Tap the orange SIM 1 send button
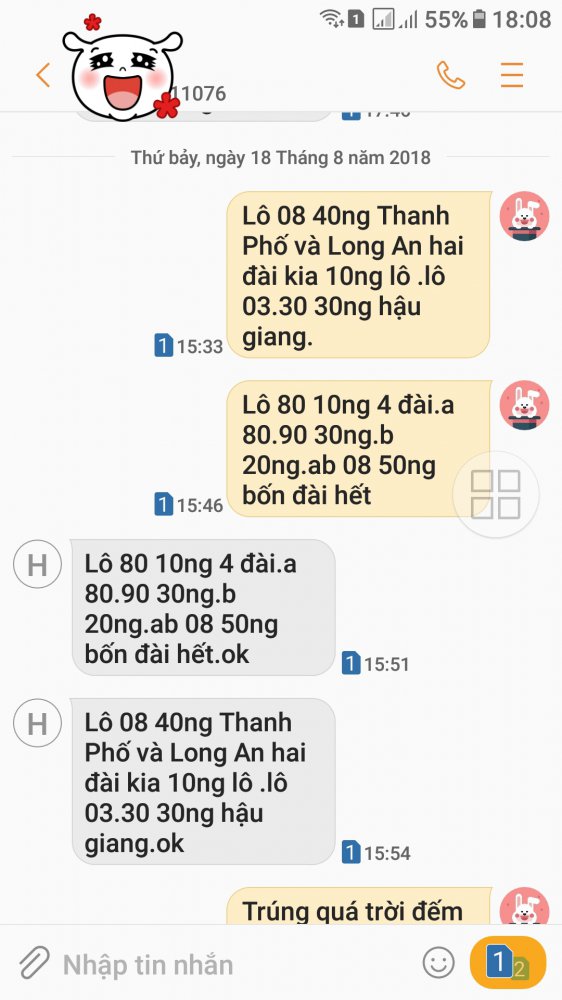562x1000 pixels. click(x=508, y=963)
